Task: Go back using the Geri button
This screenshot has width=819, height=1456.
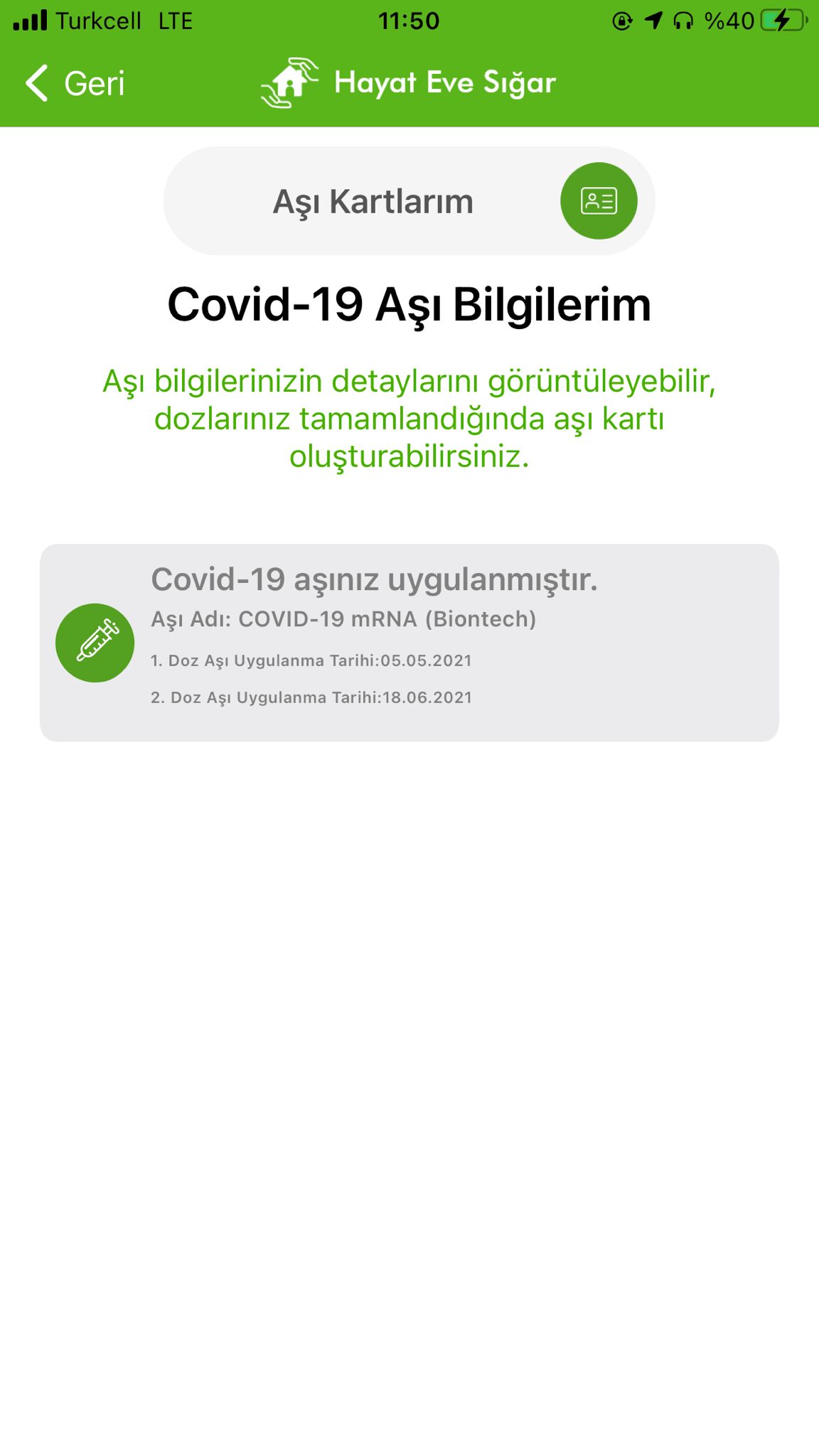Action: pos(75,83)
